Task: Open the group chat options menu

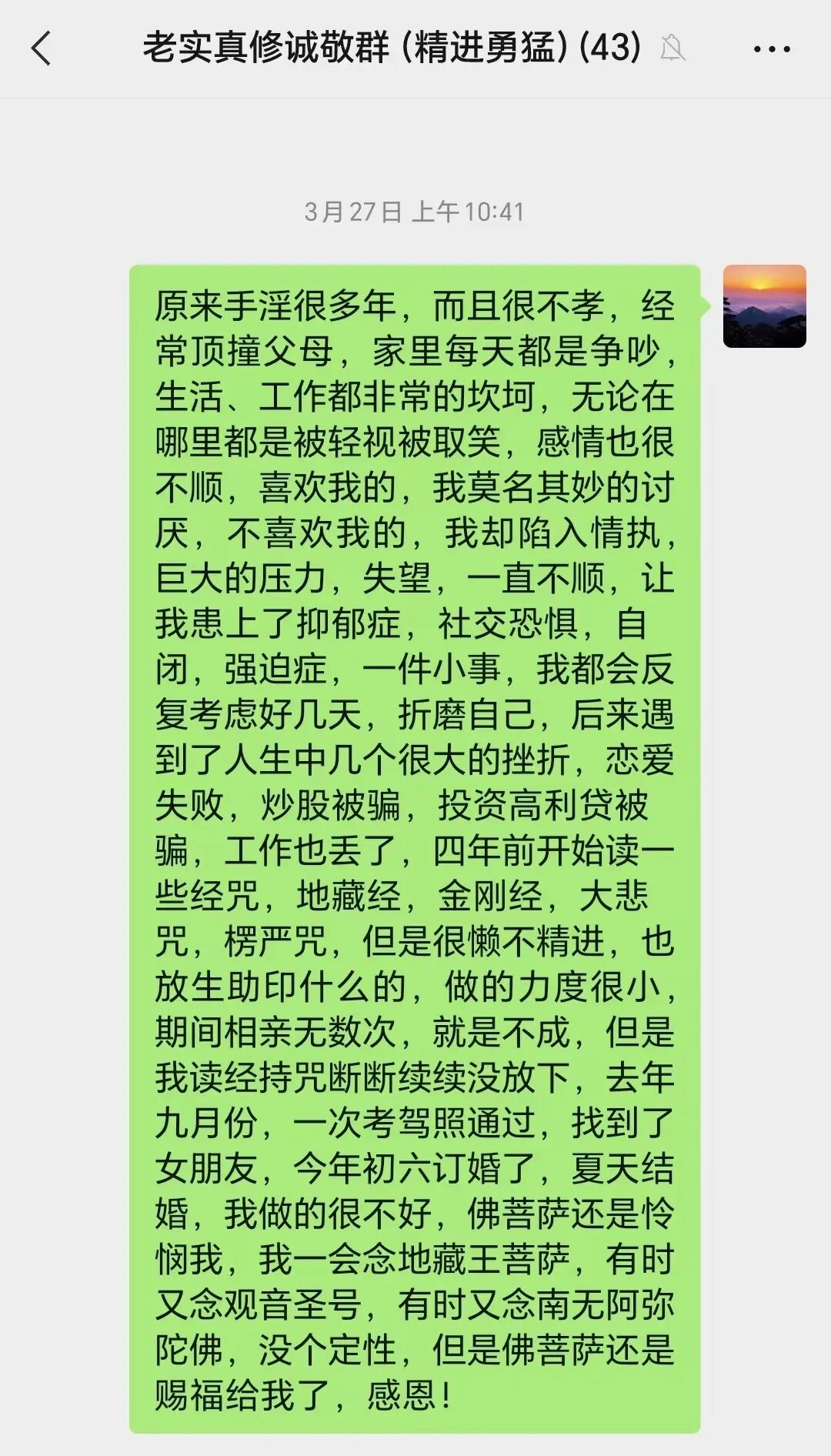Action: click(x=772, y=49)
